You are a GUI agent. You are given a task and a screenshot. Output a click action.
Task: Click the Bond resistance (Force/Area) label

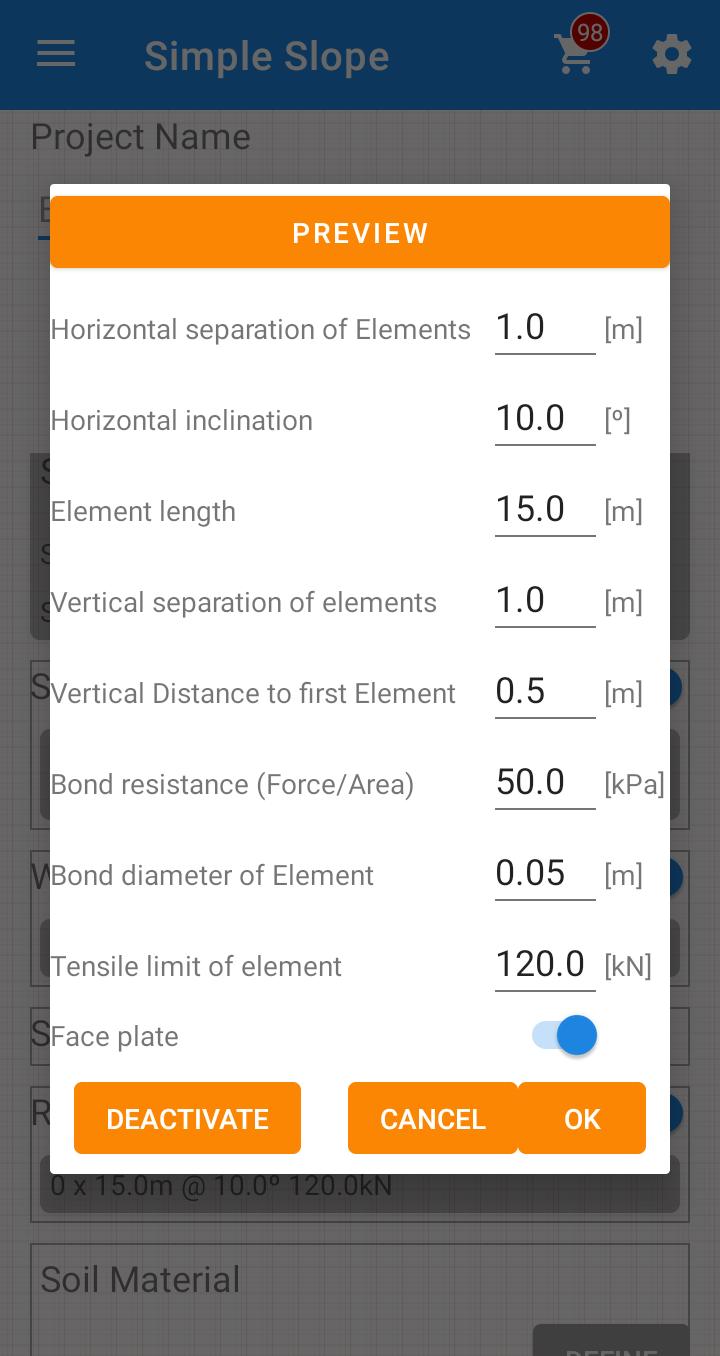tap(232, 784)
